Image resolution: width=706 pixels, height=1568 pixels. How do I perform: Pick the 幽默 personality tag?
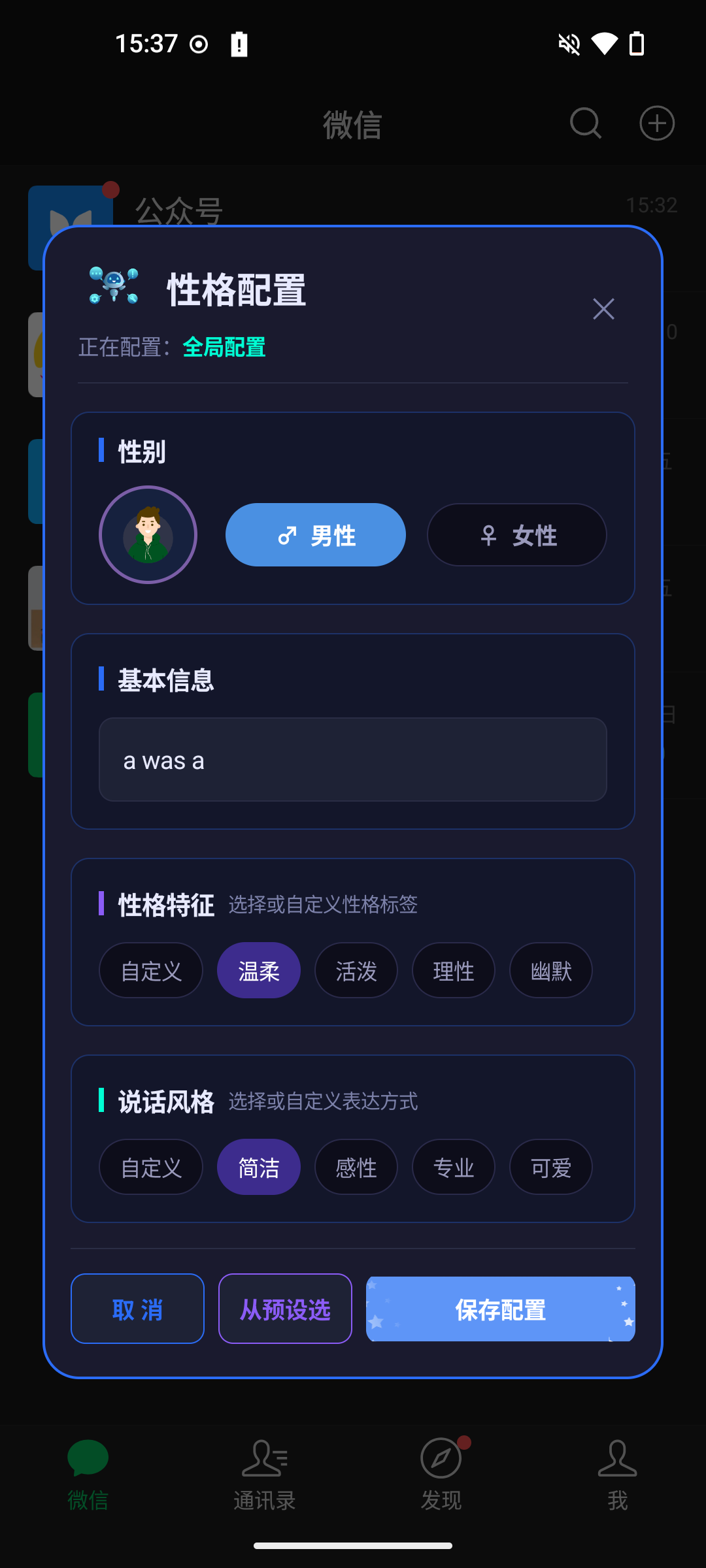click(x=551, y=970)
